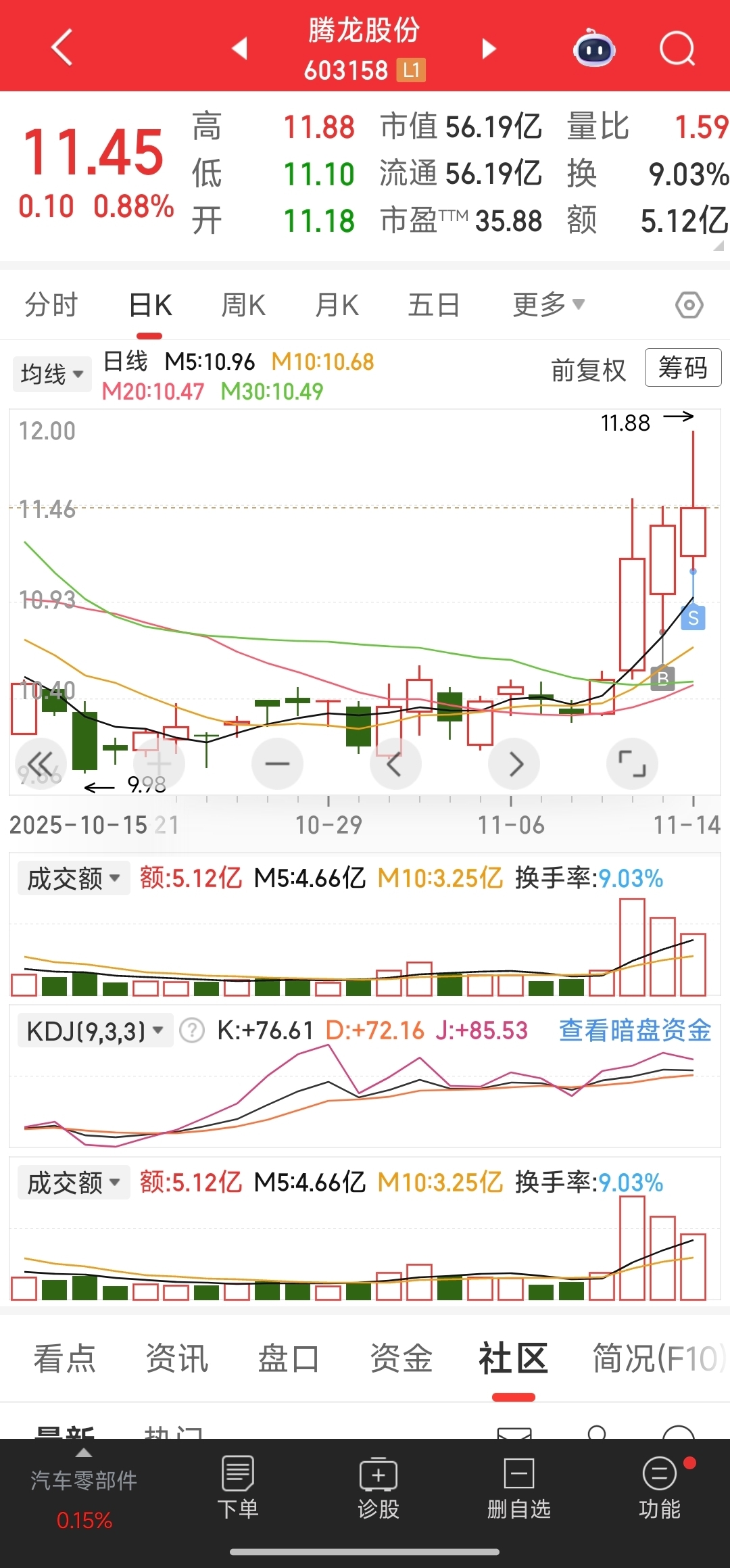Switch to previous stock with left triangle
This screenshot has width=730, height=1568.
coord(240,49)
